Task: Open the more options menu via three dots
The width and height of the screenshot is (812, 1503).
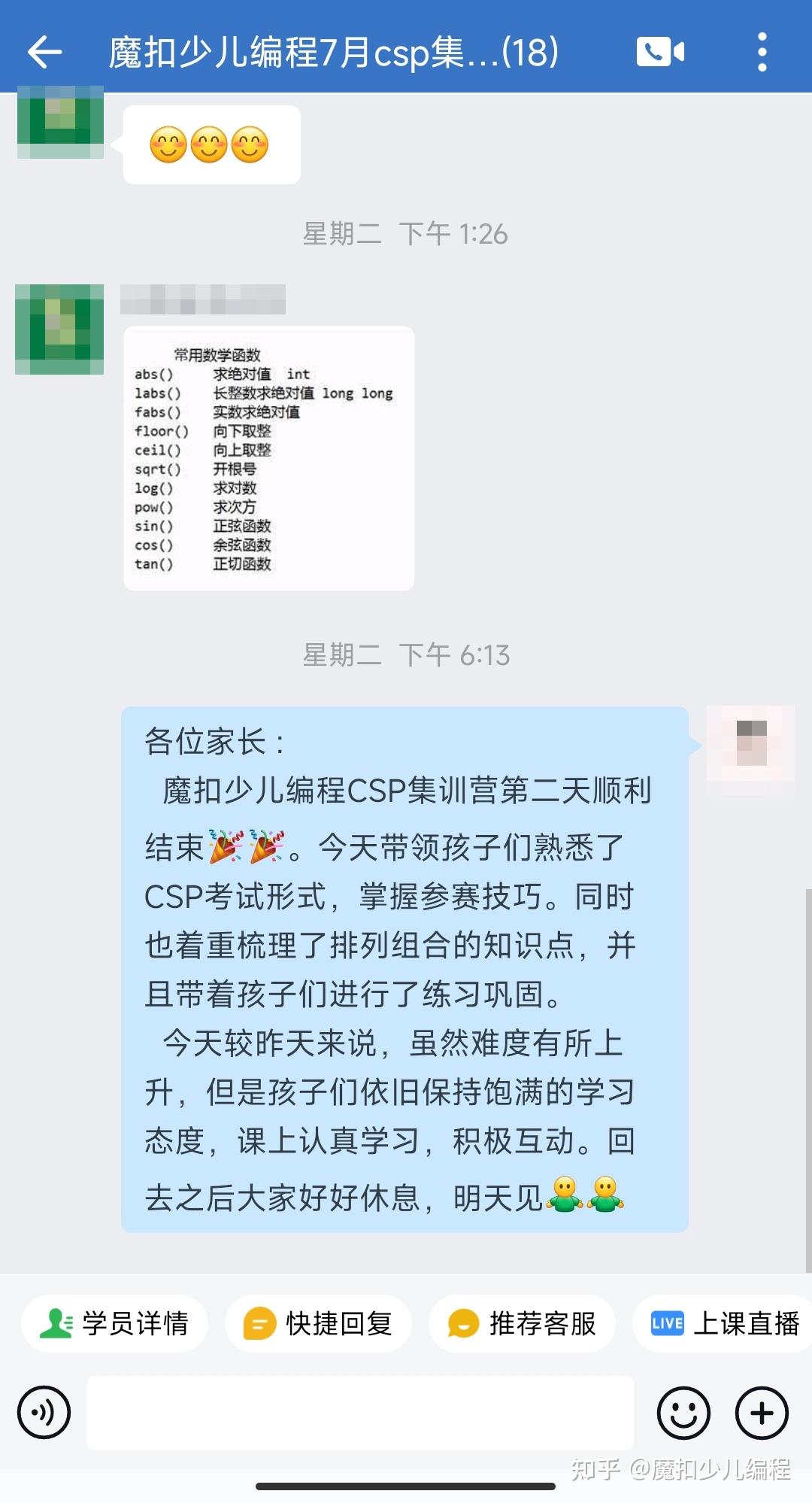Action: click(x=763, y=50)
